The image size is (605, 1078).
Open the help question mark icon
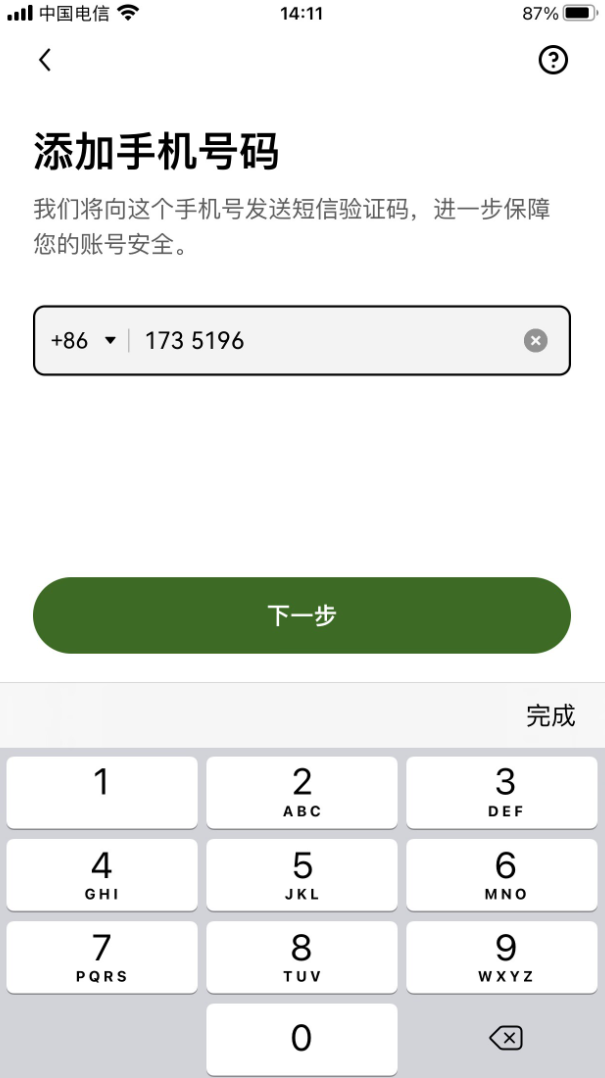click(552, 60)
